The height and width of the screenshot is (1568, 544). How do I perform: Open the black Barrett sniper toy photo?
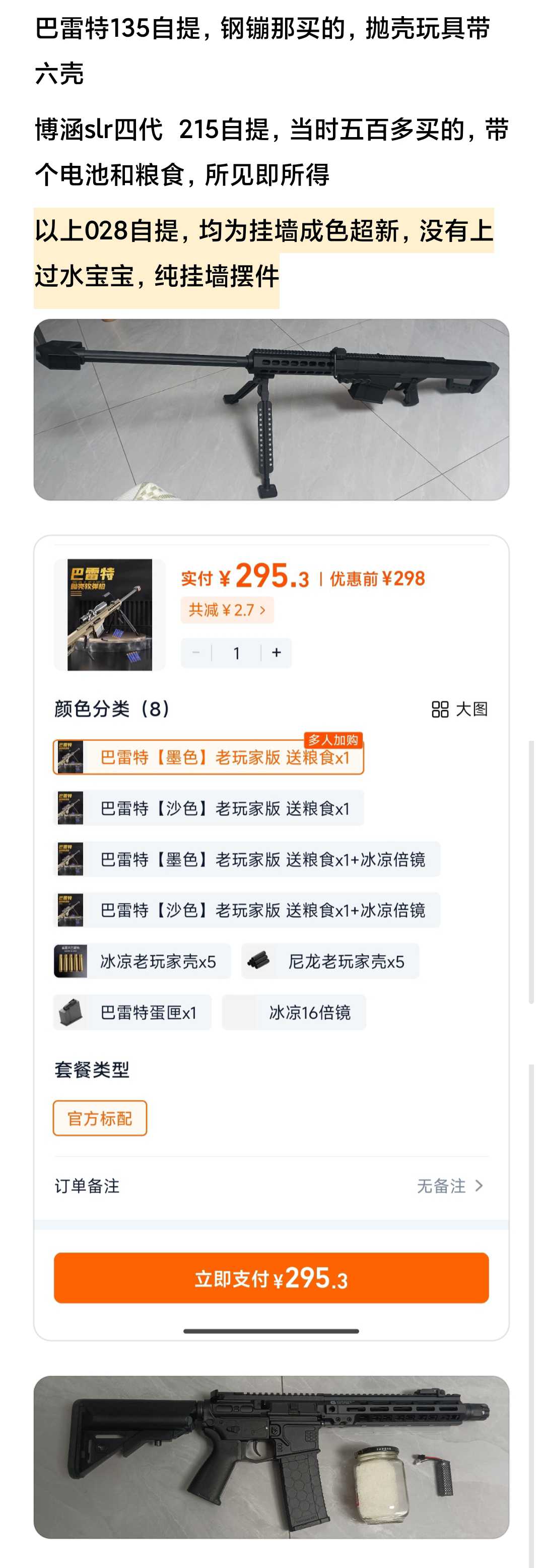271,410
